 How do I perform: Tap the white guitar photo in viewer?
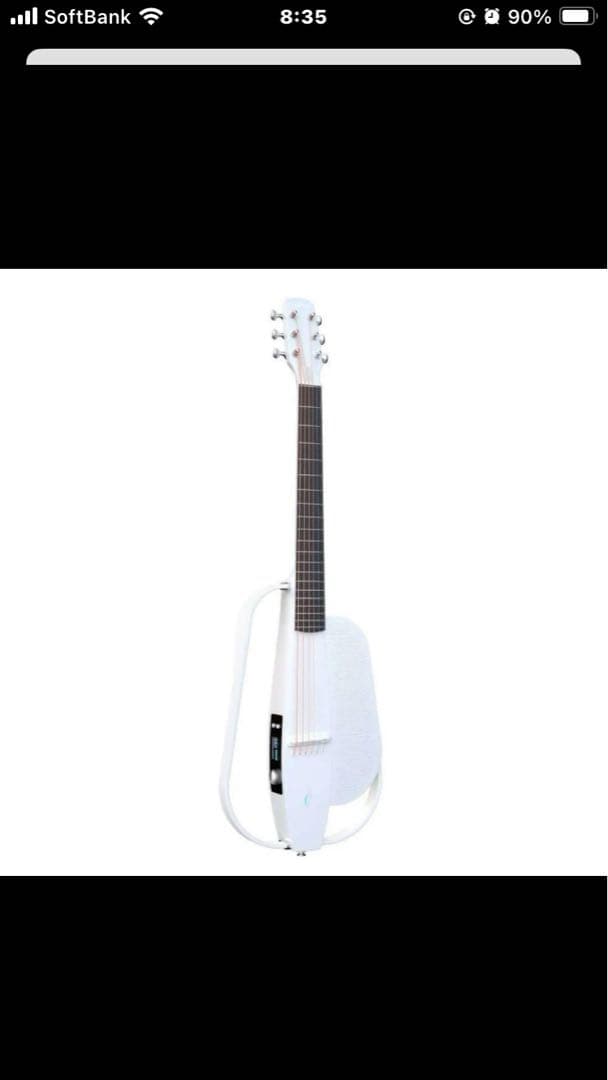[x=304, y=572]
